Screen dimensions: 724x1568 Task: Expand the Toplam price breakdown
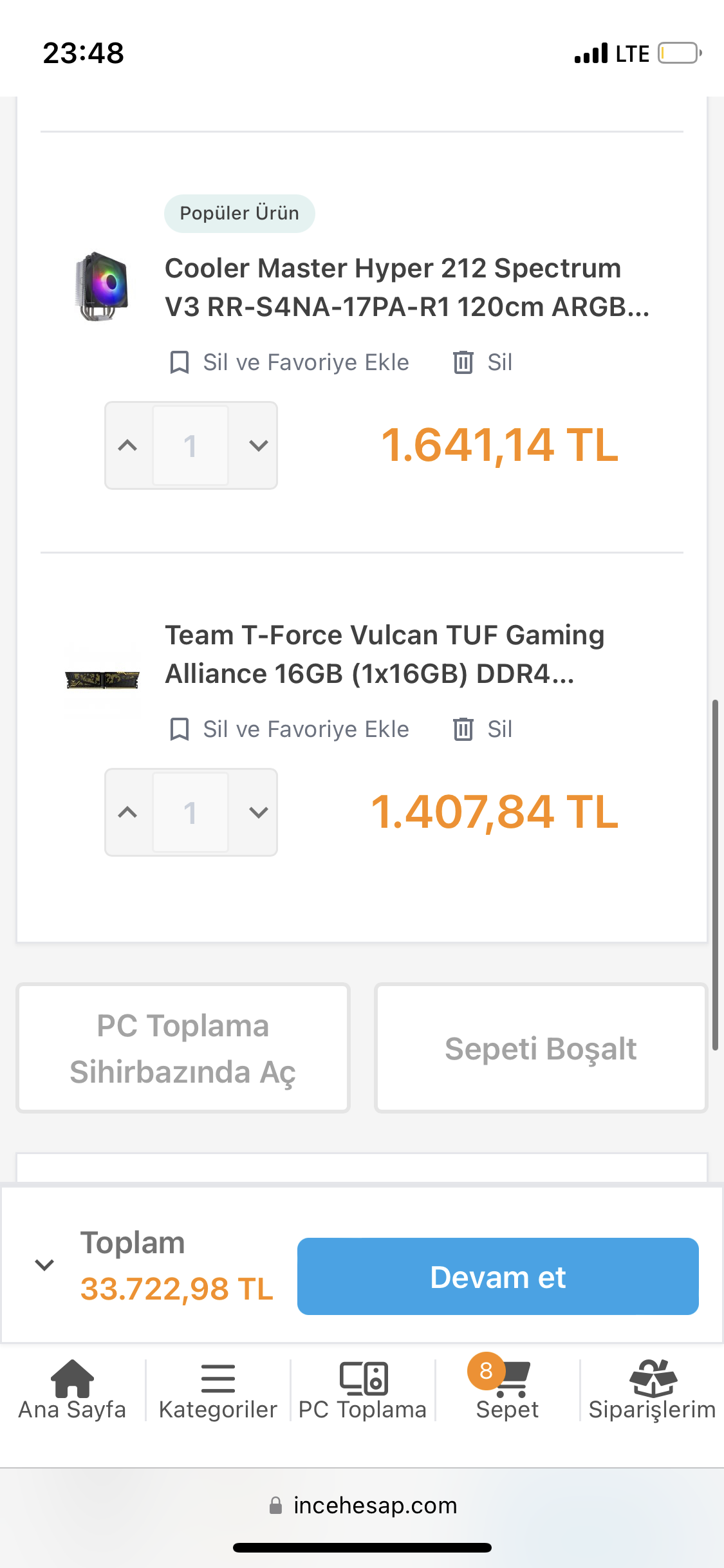tap(44, 1265)
